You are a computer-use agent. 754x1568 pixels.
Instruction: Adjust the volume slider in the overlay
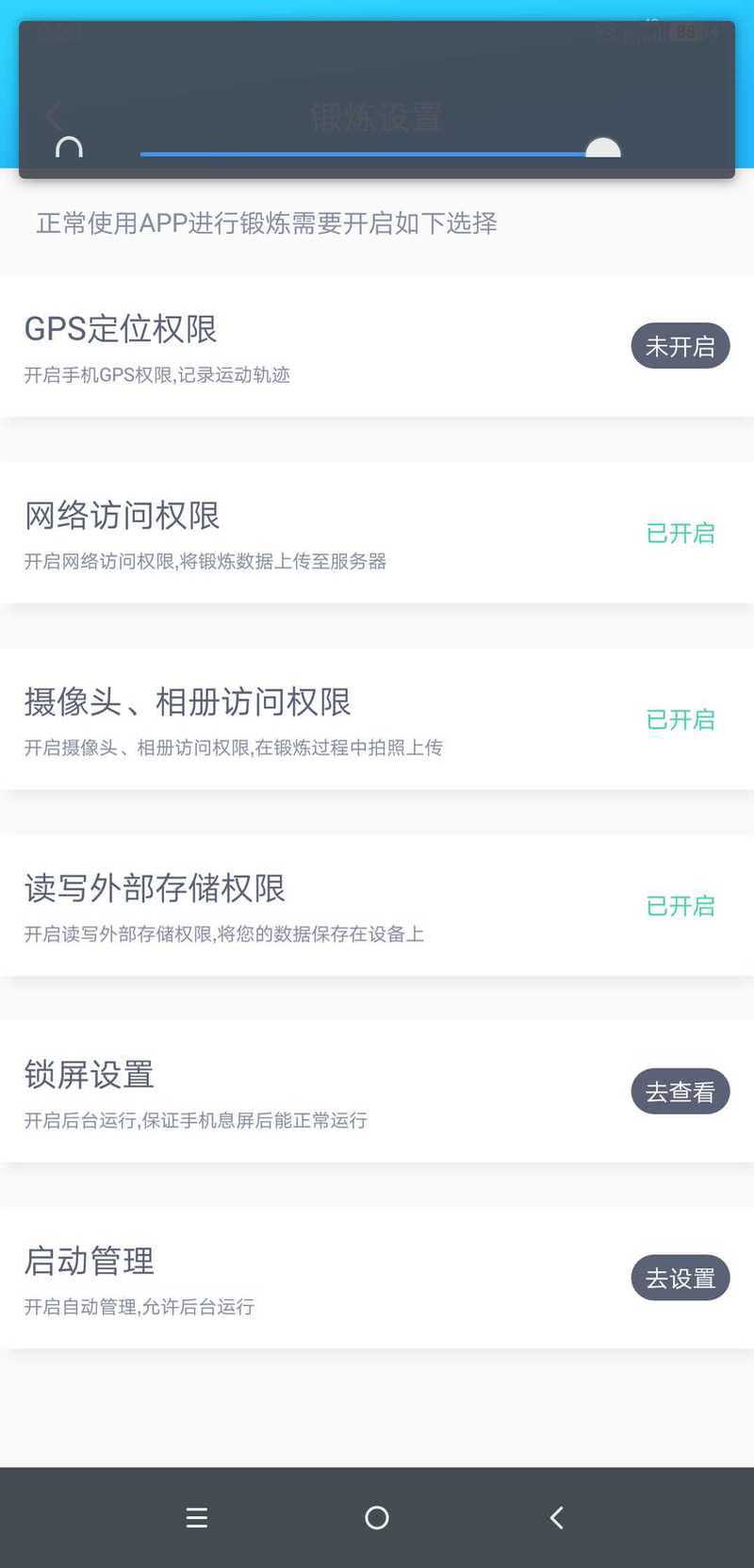pos(377,153)
